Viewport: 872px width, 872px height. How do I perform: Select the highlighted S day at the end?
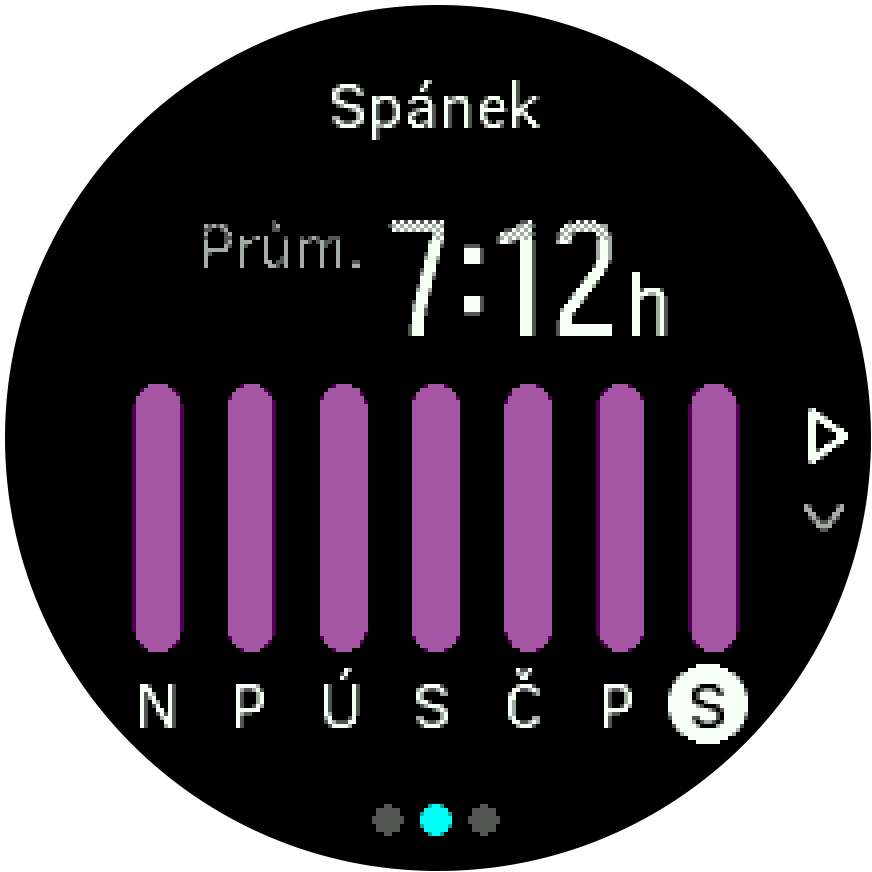708,706
